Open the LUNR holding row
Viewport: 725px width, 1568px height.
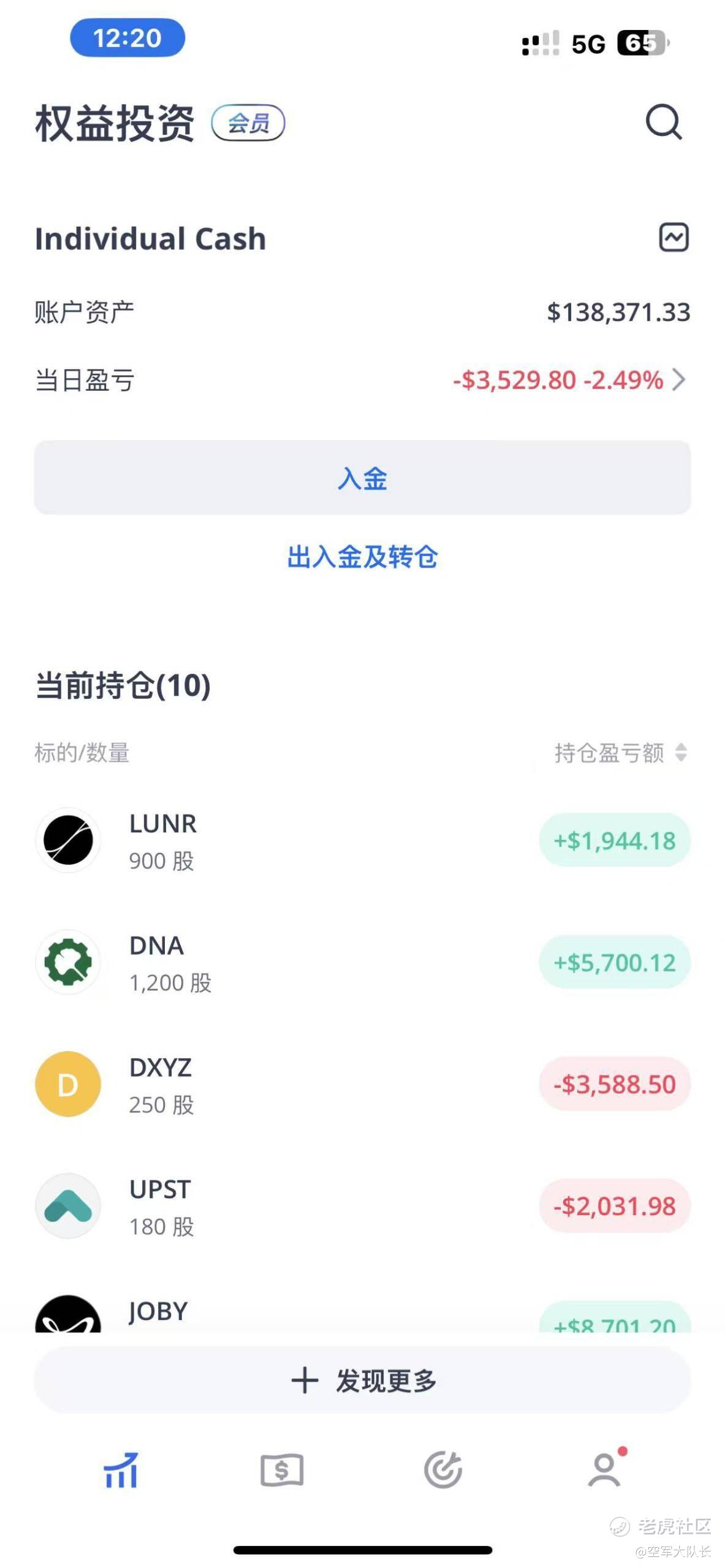362,840
